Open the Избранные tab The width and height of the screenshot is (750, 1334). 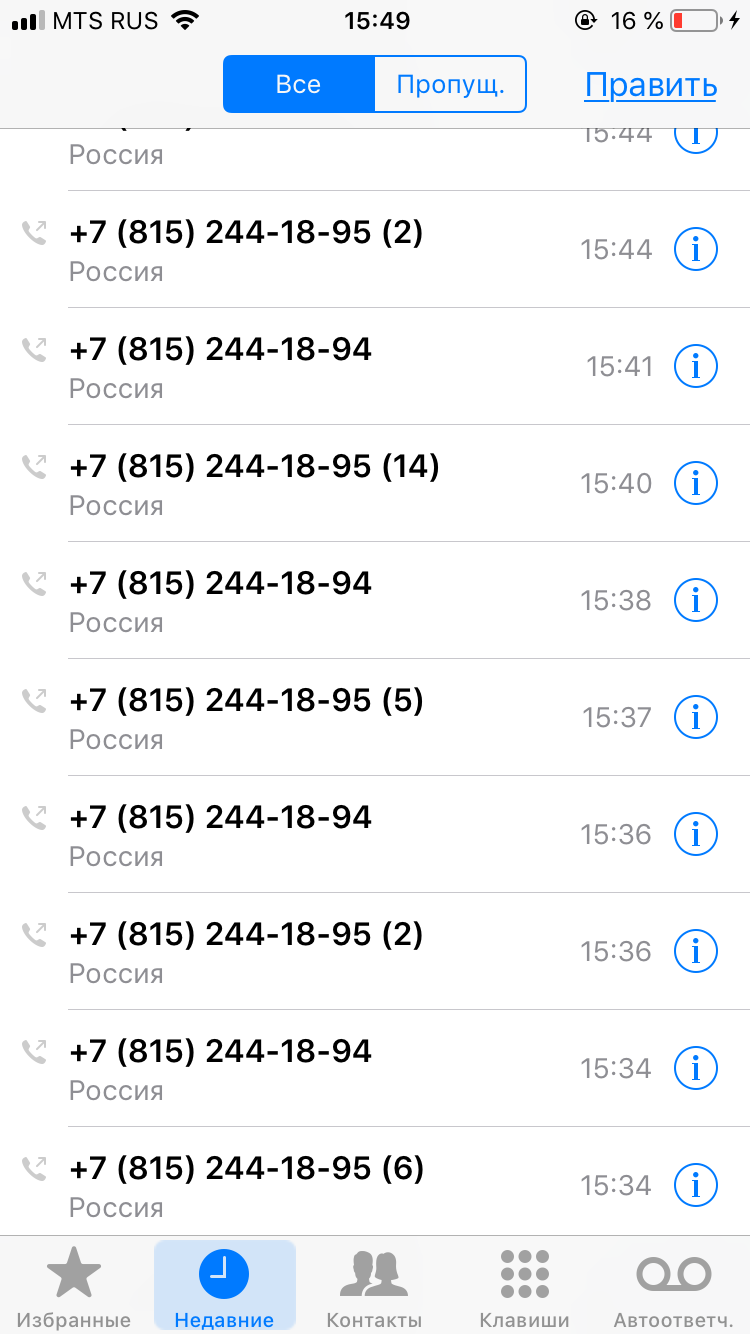(x=75, y=1288)
